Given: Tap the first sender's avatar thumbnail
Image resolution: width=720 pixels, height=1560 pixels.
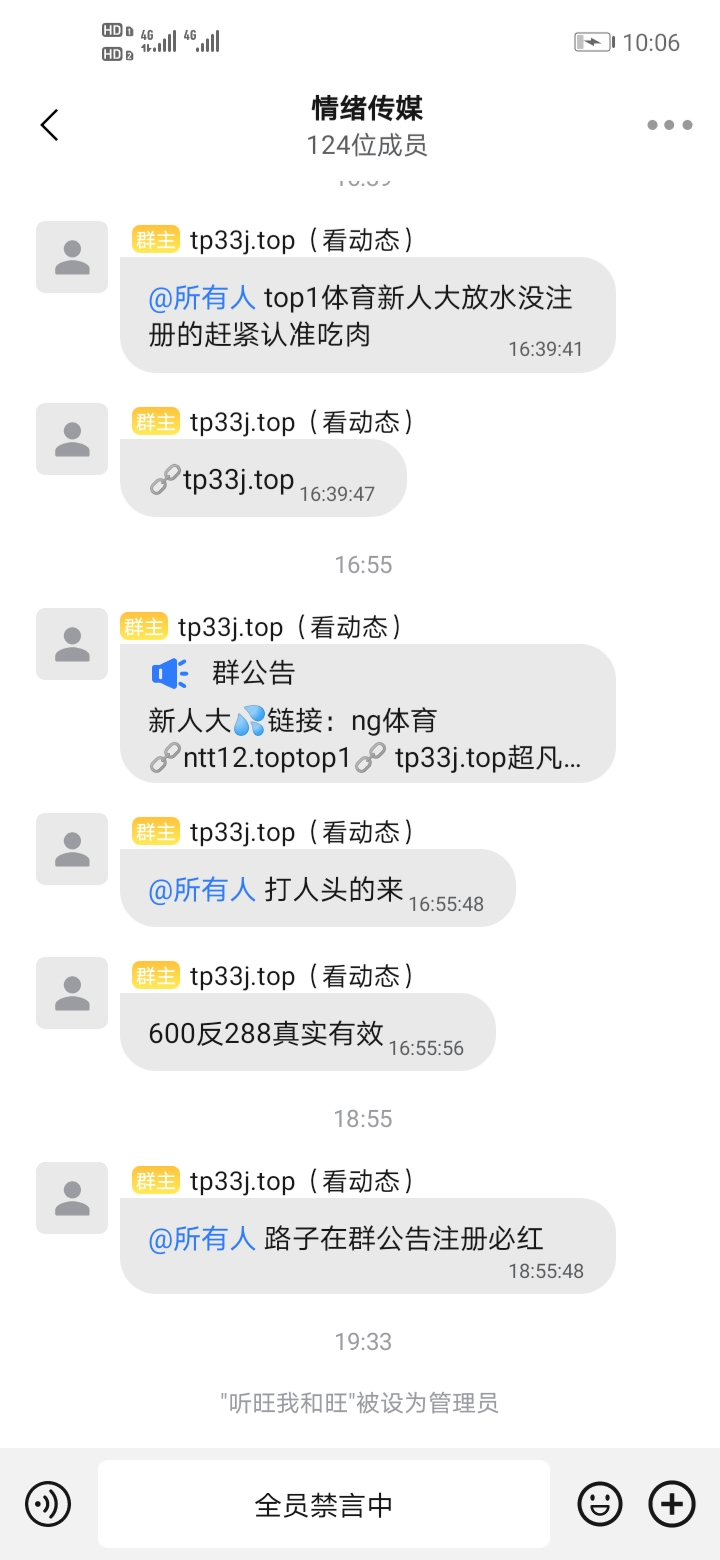Looking at the screenshot, I should (x=71, y=257).
